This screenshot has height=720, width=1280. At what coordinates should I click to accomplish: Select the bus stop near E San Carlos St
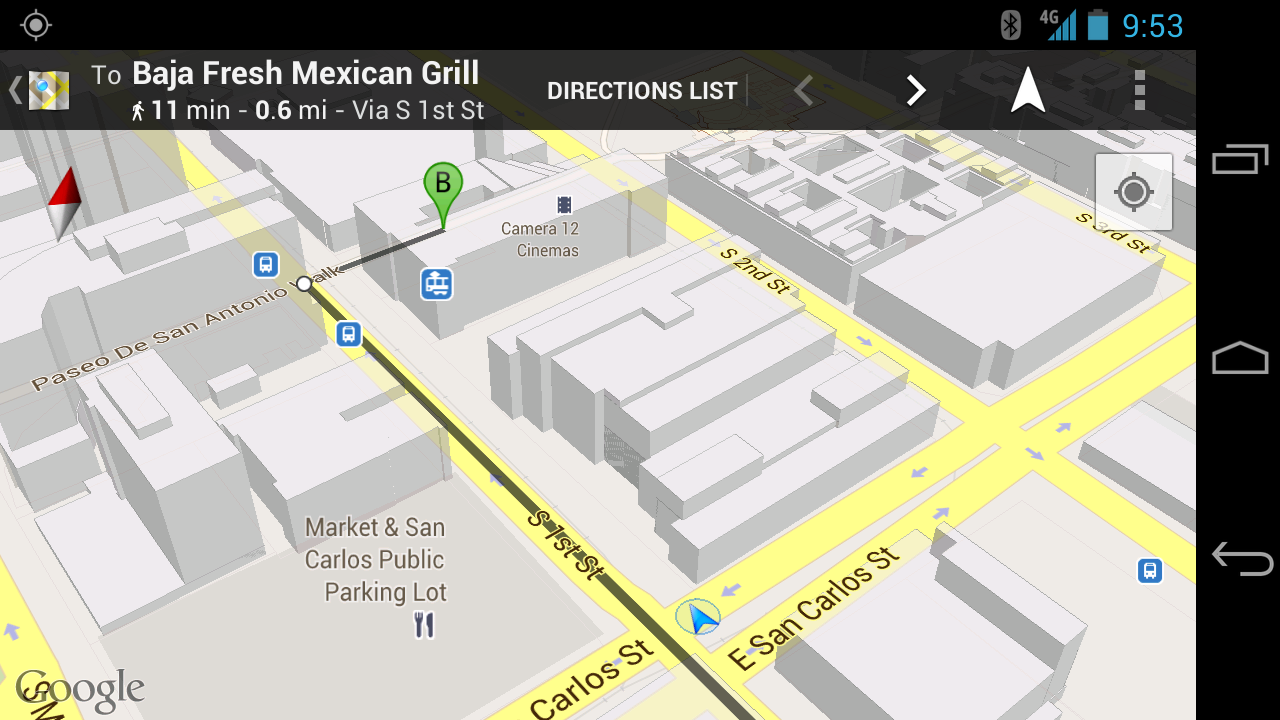pyautogui.click(x=1150, y=571)
